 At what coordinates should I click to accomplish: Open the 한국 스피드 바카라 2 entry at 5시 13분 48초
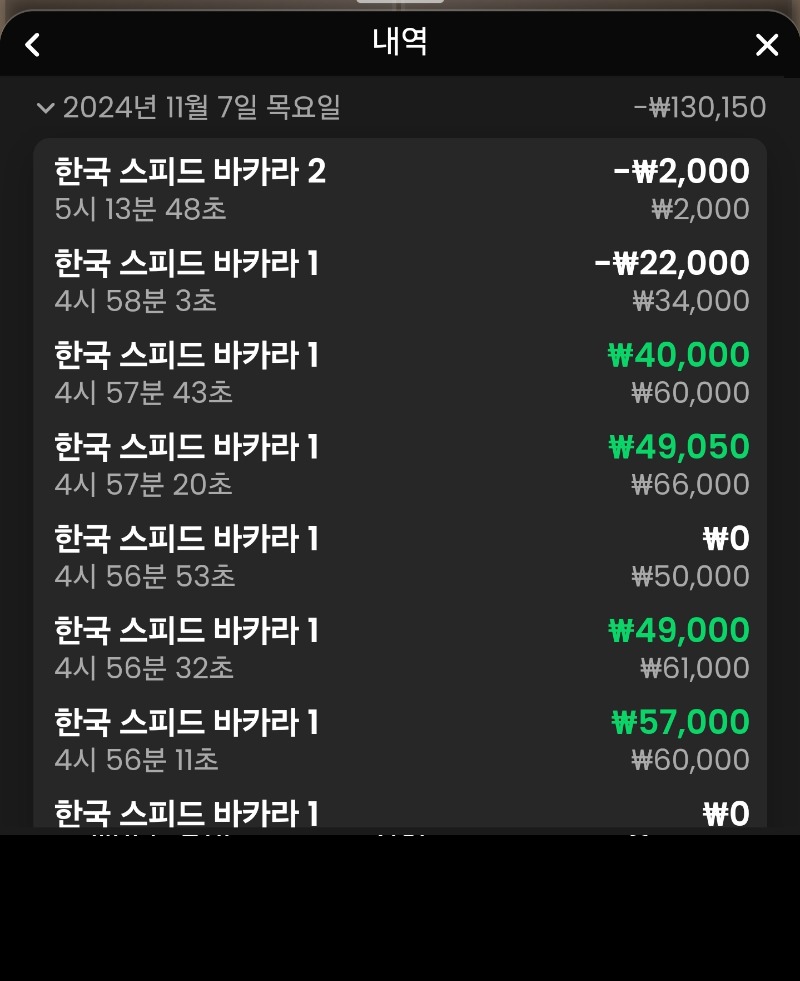coord(400,190)
